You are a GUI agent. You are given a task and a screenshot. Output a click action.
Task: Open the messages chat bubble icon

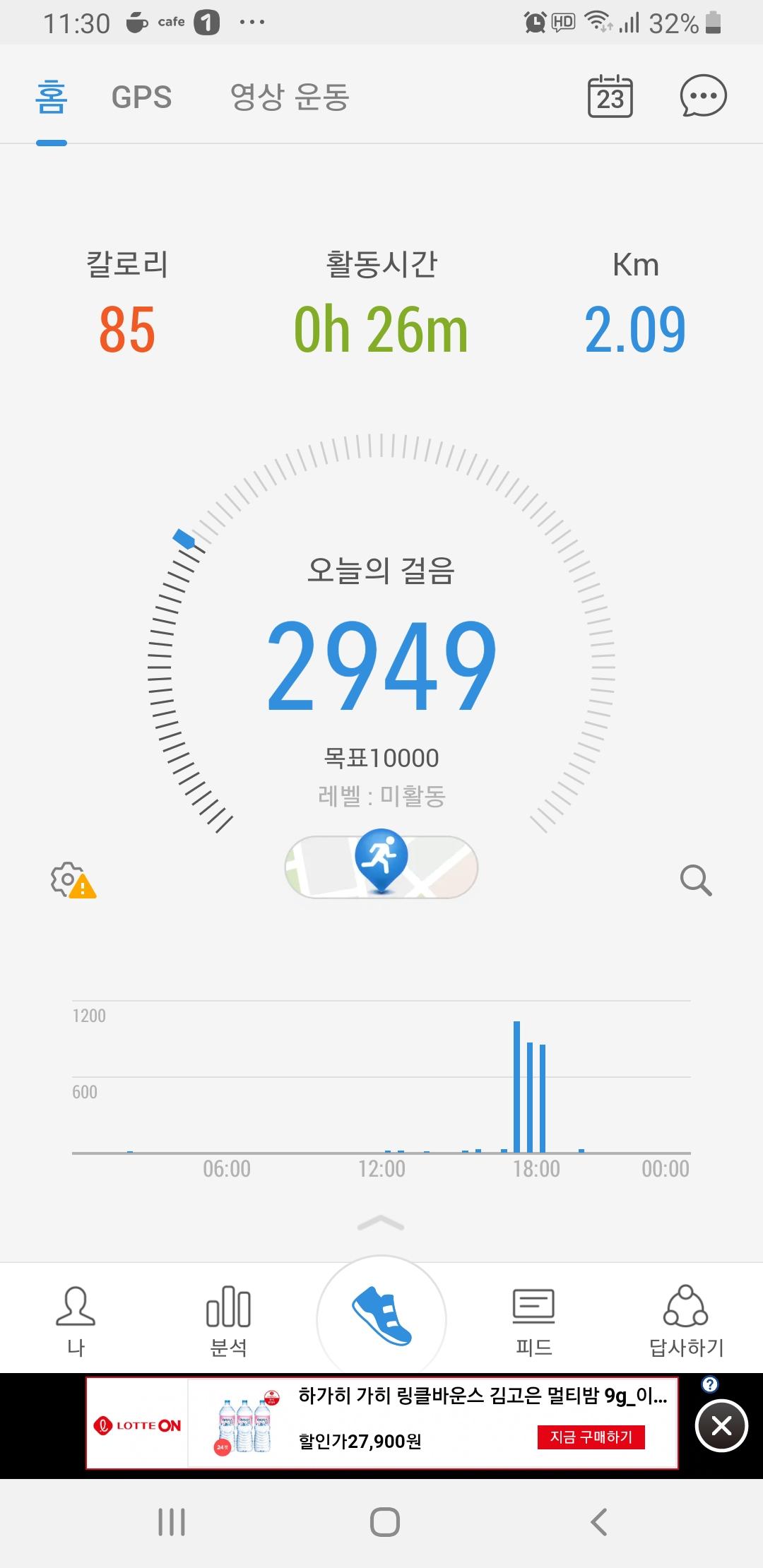(x=702, y=96)
